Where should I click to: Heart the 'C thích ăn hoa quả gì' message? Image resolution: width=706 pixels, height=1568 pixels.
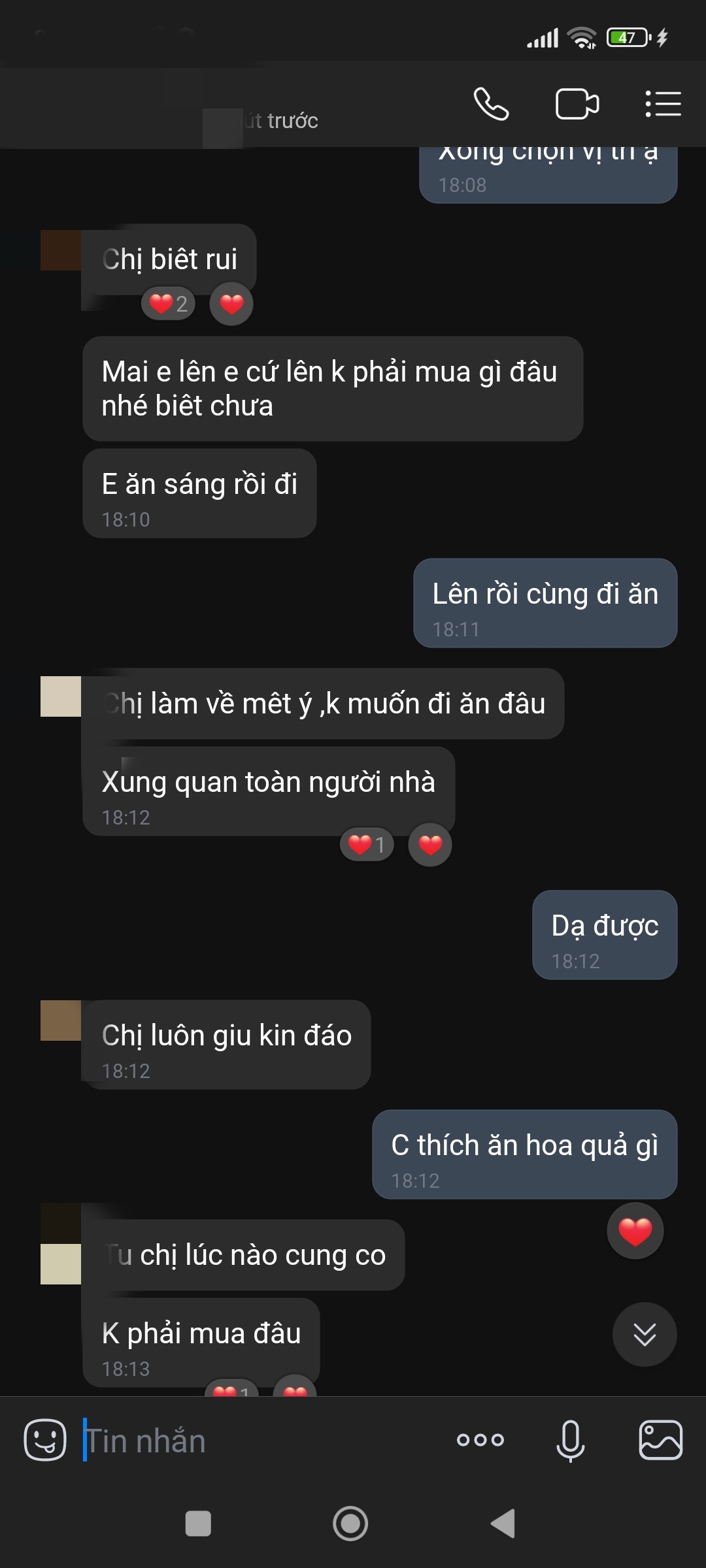point(635,1231)
